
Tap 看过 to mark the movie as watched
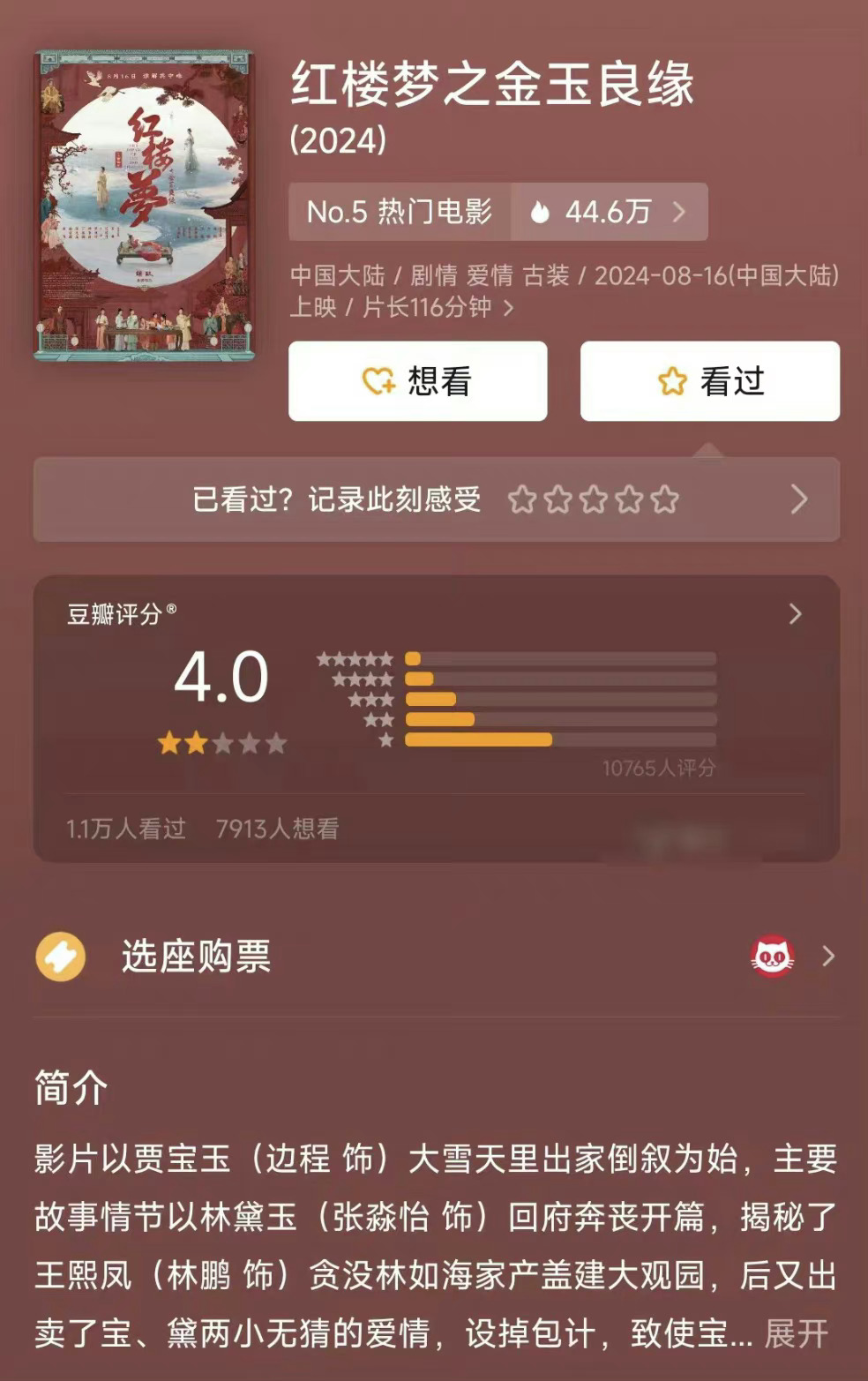710,380
